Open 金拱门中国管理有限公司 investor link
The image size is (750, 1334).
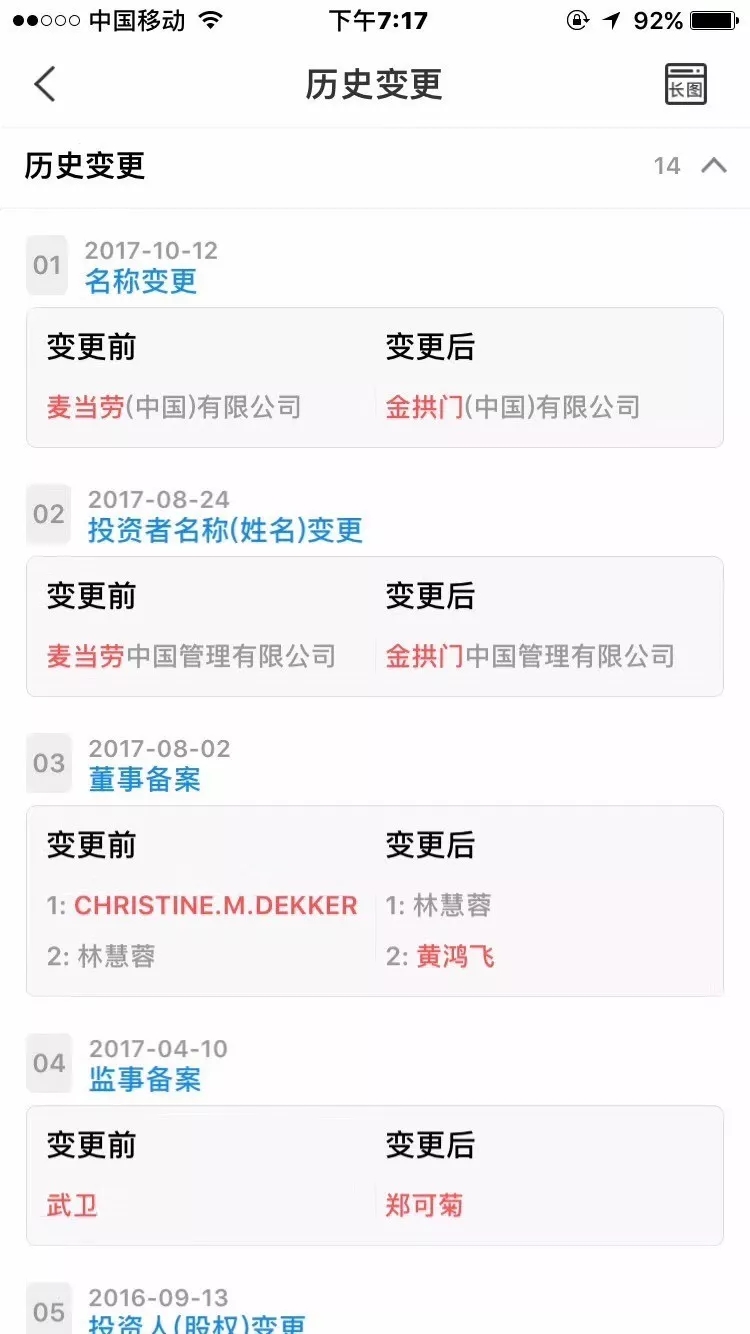click(530, 656)
